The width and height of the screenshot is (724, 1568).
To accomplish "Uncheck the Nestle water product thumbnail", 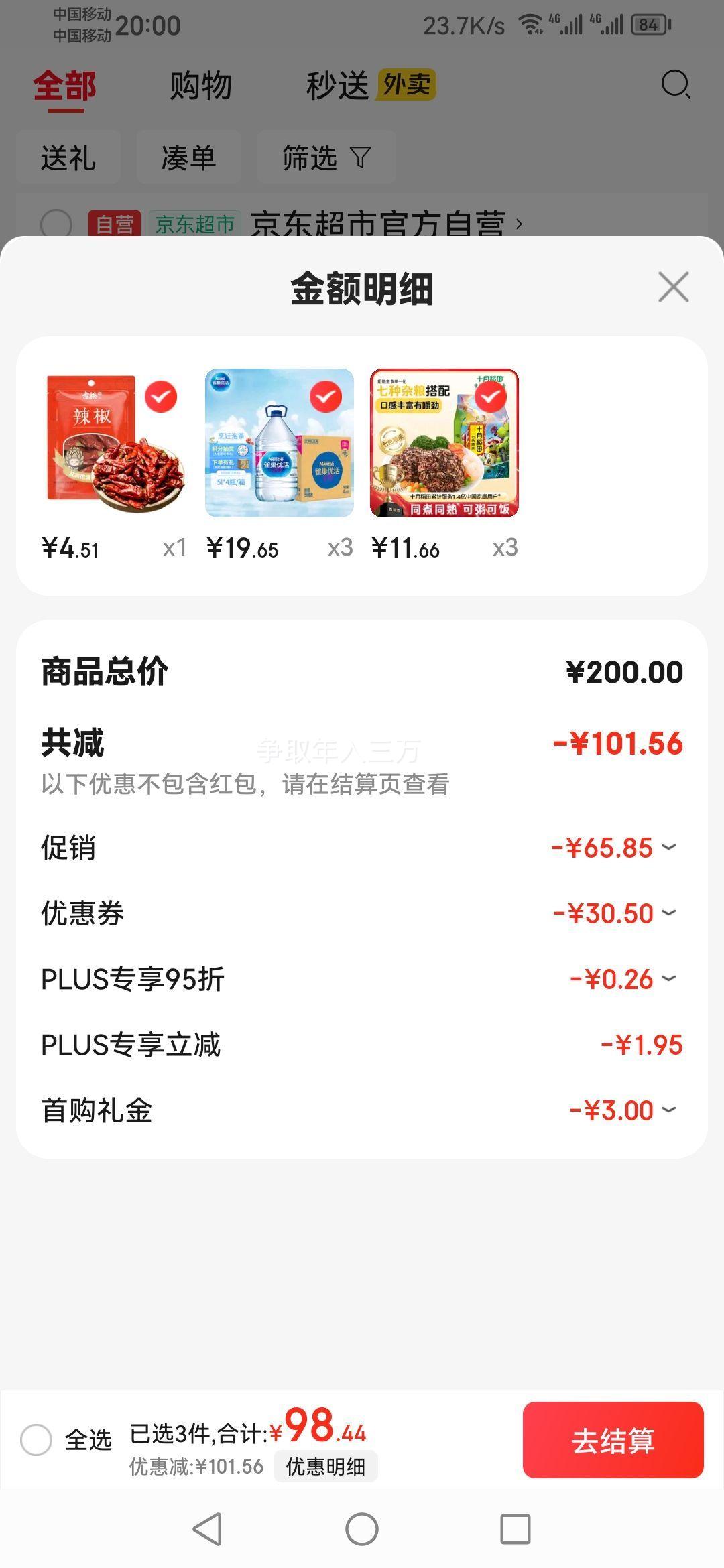I will [x=326, y=397].
